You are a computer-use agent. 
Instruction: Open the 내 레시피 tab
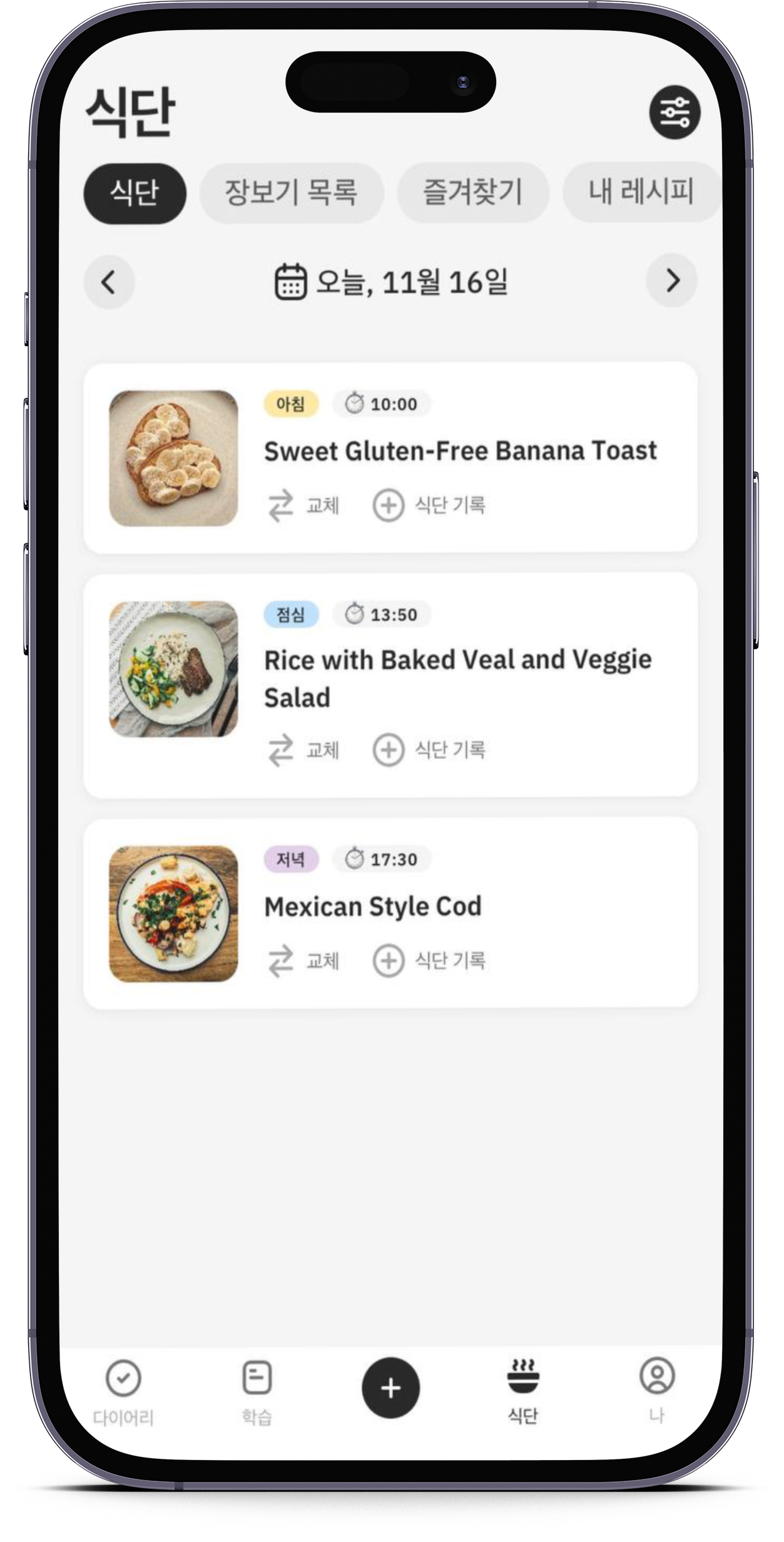click(x=641, y=192)
